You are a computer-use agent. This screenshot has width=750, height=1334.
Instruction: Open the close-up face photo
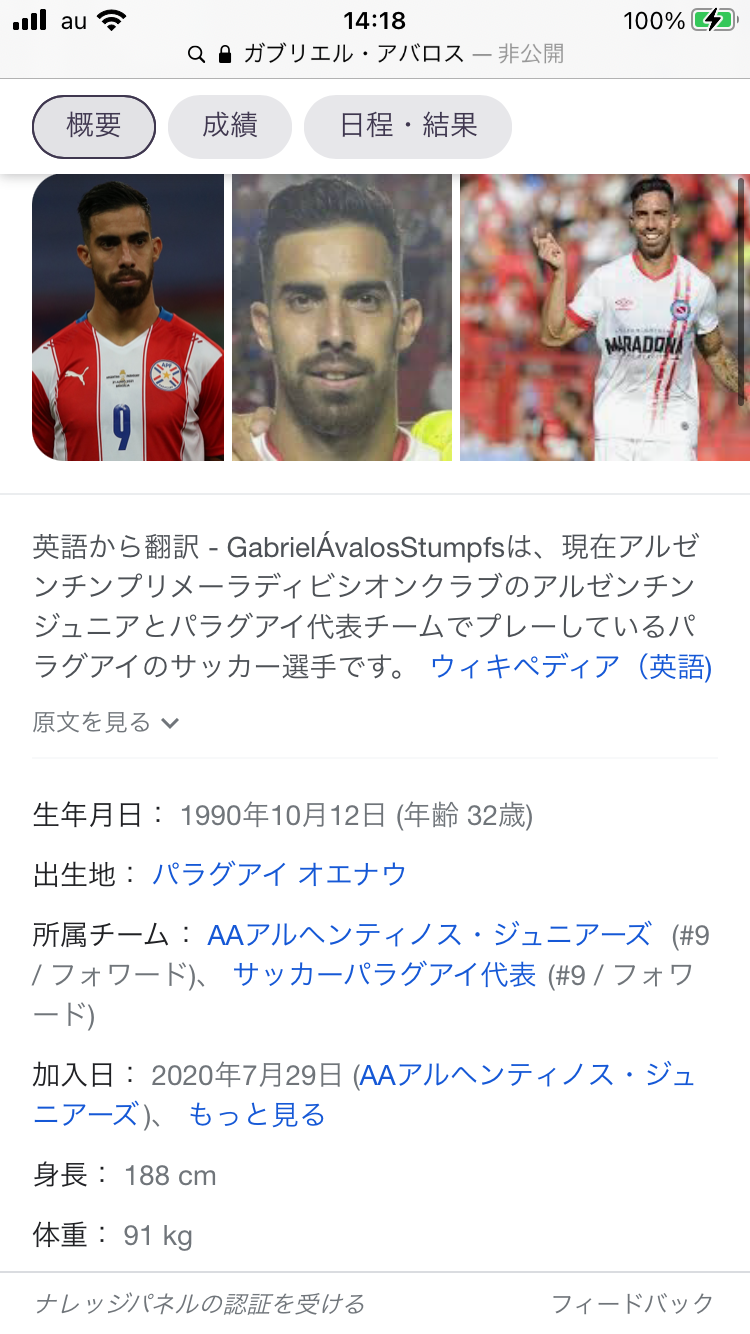(342, 317)
